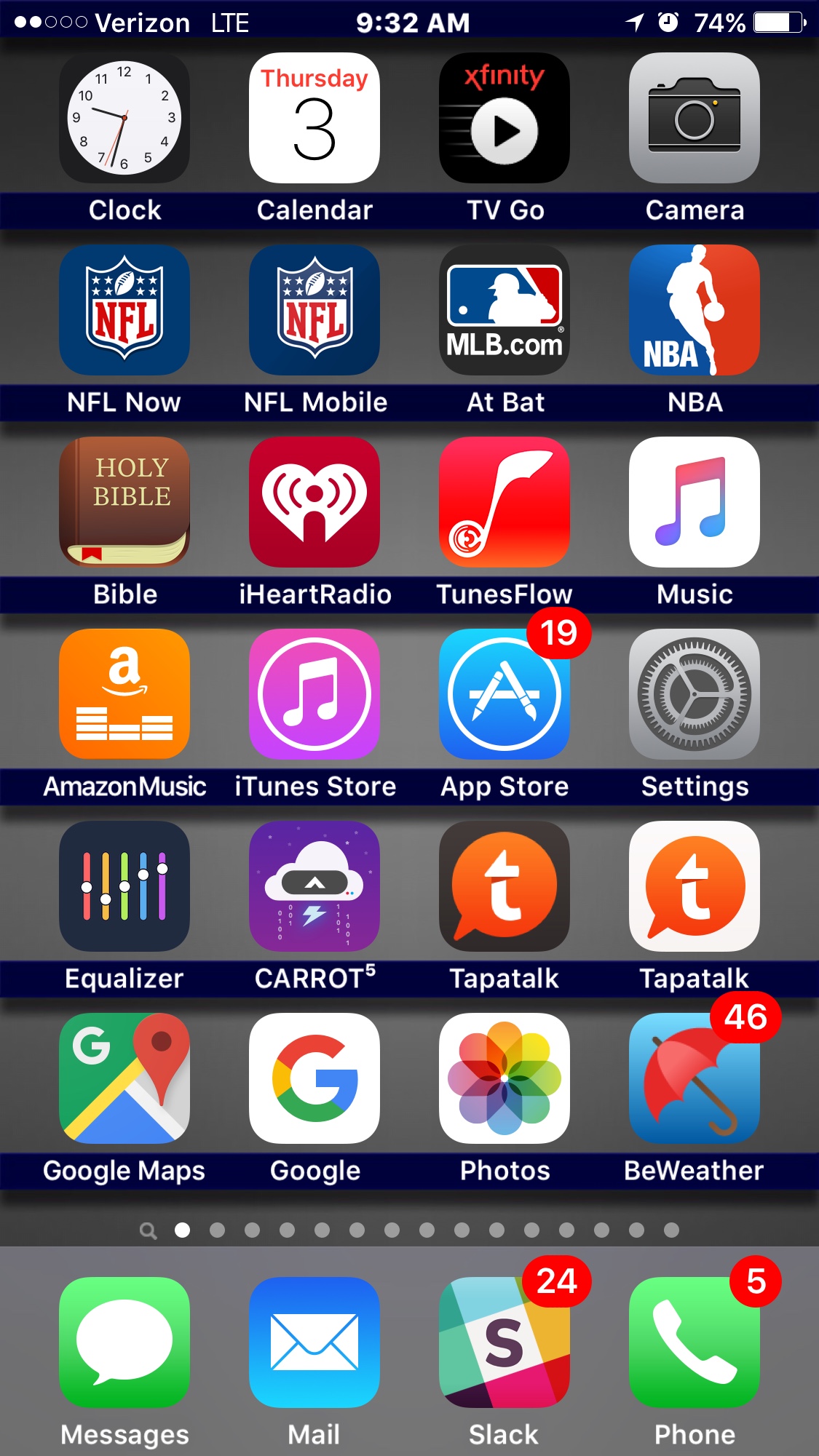The height and width of the screenshot is (1456, 819).
Task: Open BeWeather with 46 notifications
Action: click(695, 1078)
